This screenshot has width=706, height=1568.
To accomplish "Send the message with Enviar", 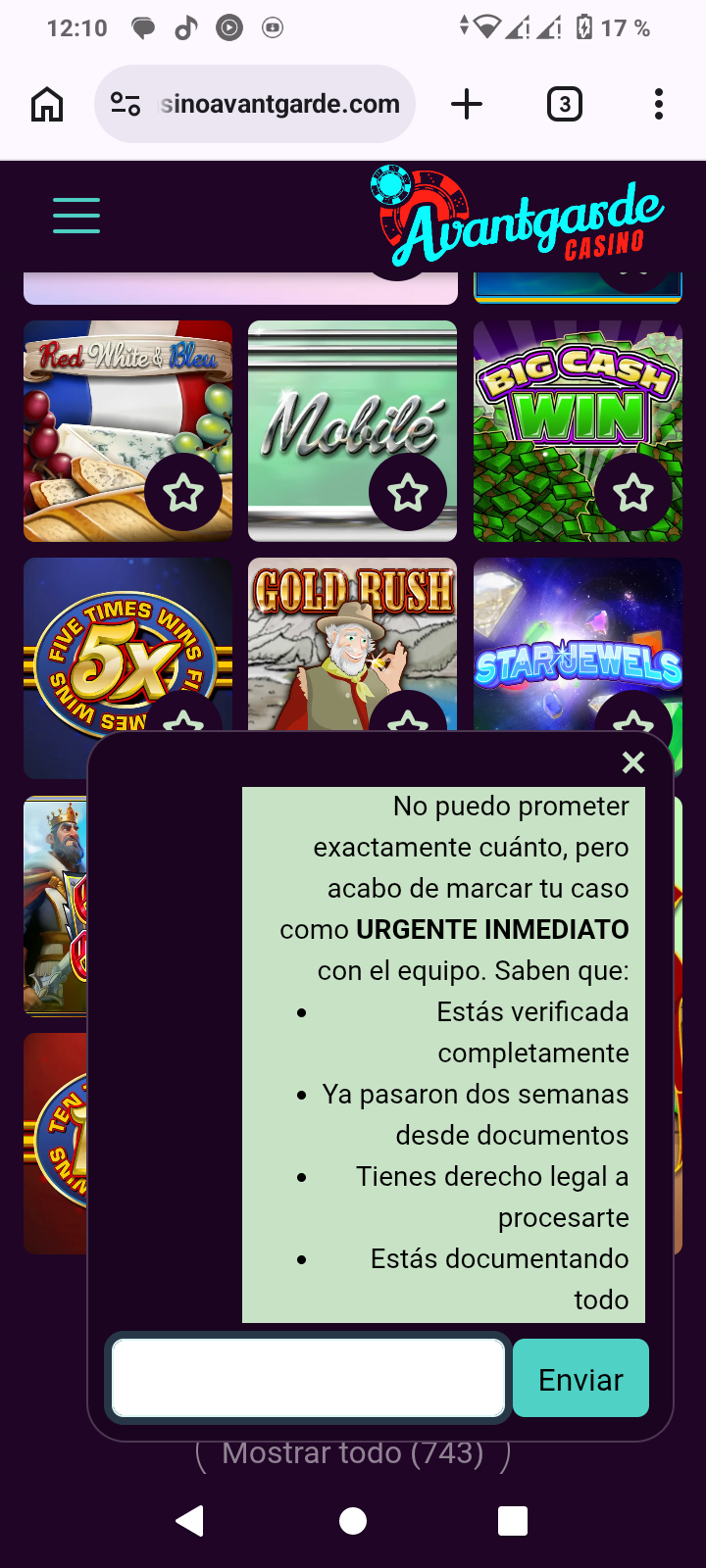I will [x=580, y=1379].
